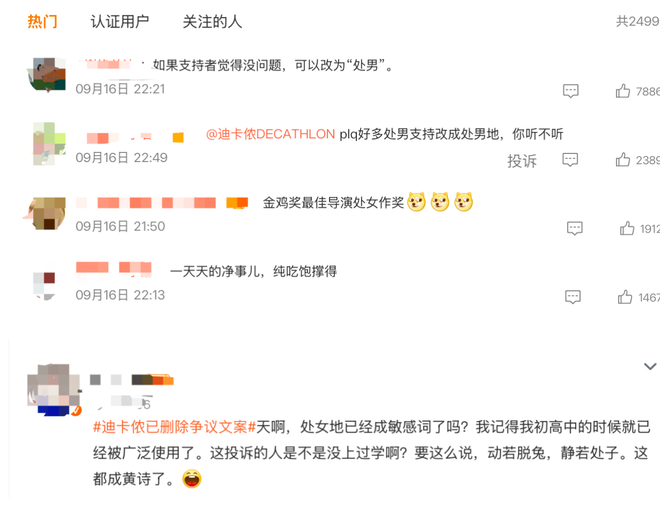Tap 投诉 on the 09月16日 22:49 comment
Image resolution: width=660 pixels, height=505 pixels.
click(521, 160)
